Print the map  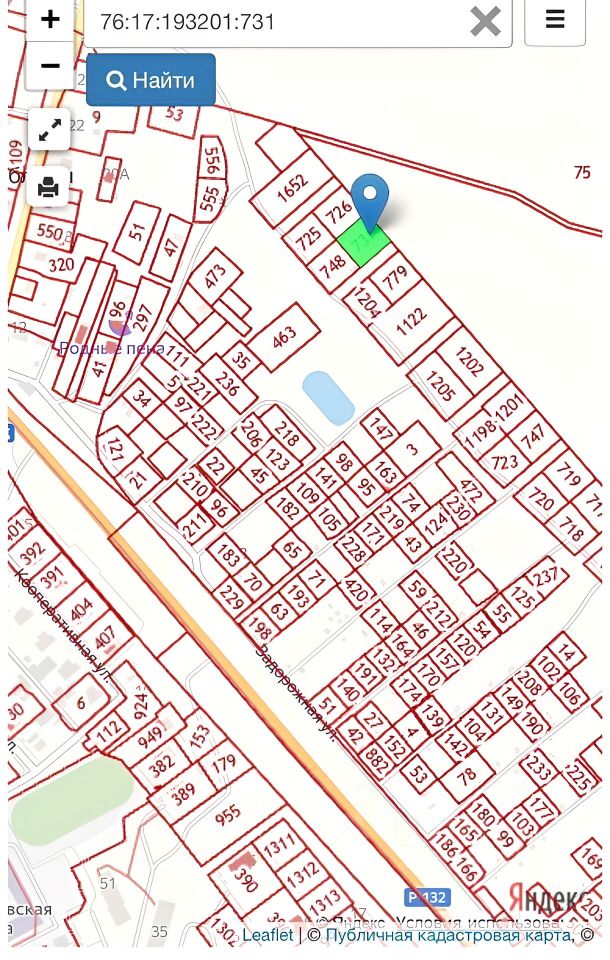(x=49, y=186)
